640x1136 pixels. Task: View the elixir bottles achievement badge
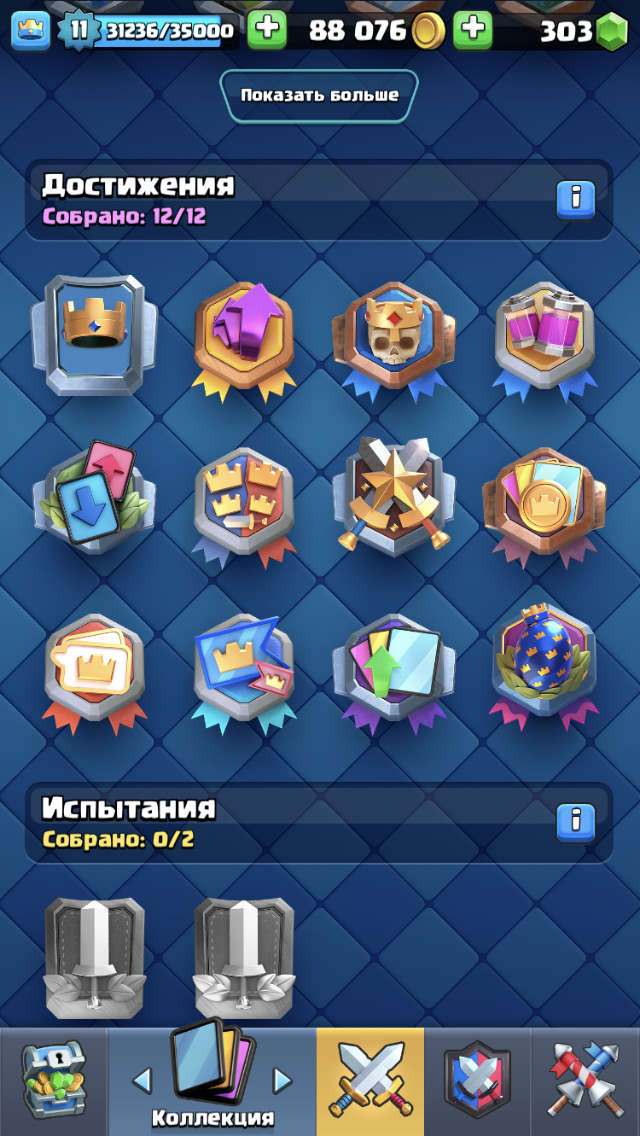544,337
